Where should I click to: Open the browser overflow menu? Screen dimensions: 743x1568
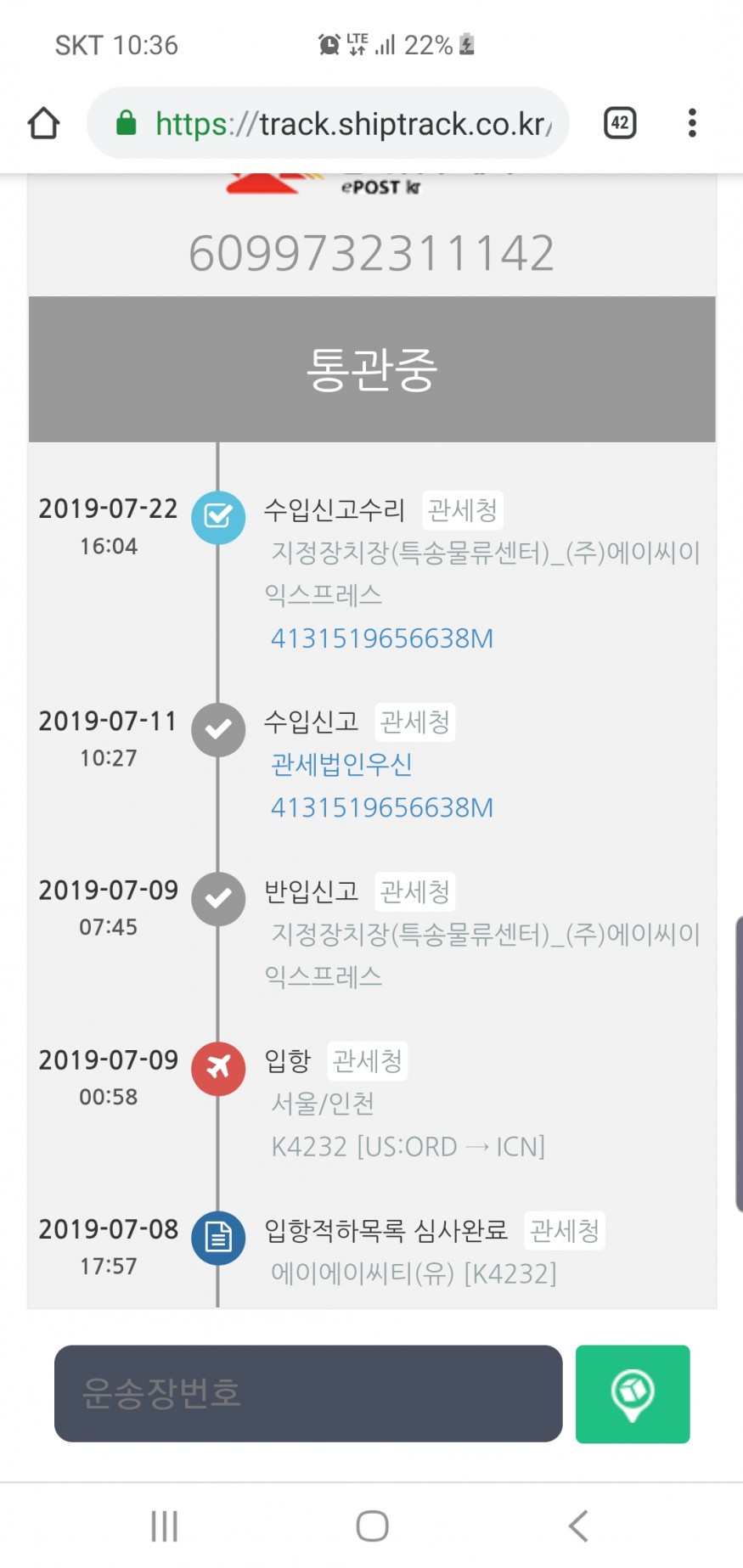coord(692,123)
